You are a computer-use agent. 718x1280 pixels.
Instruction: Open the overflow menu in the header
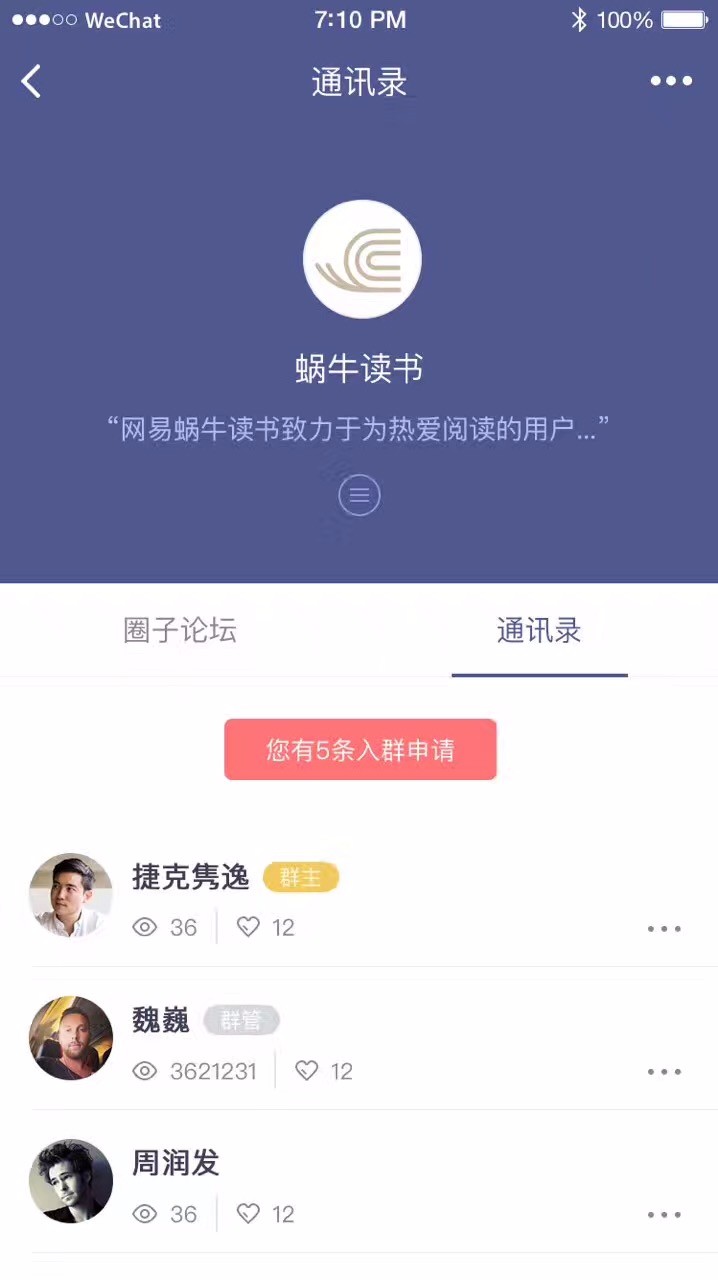(x=671, y=81)
